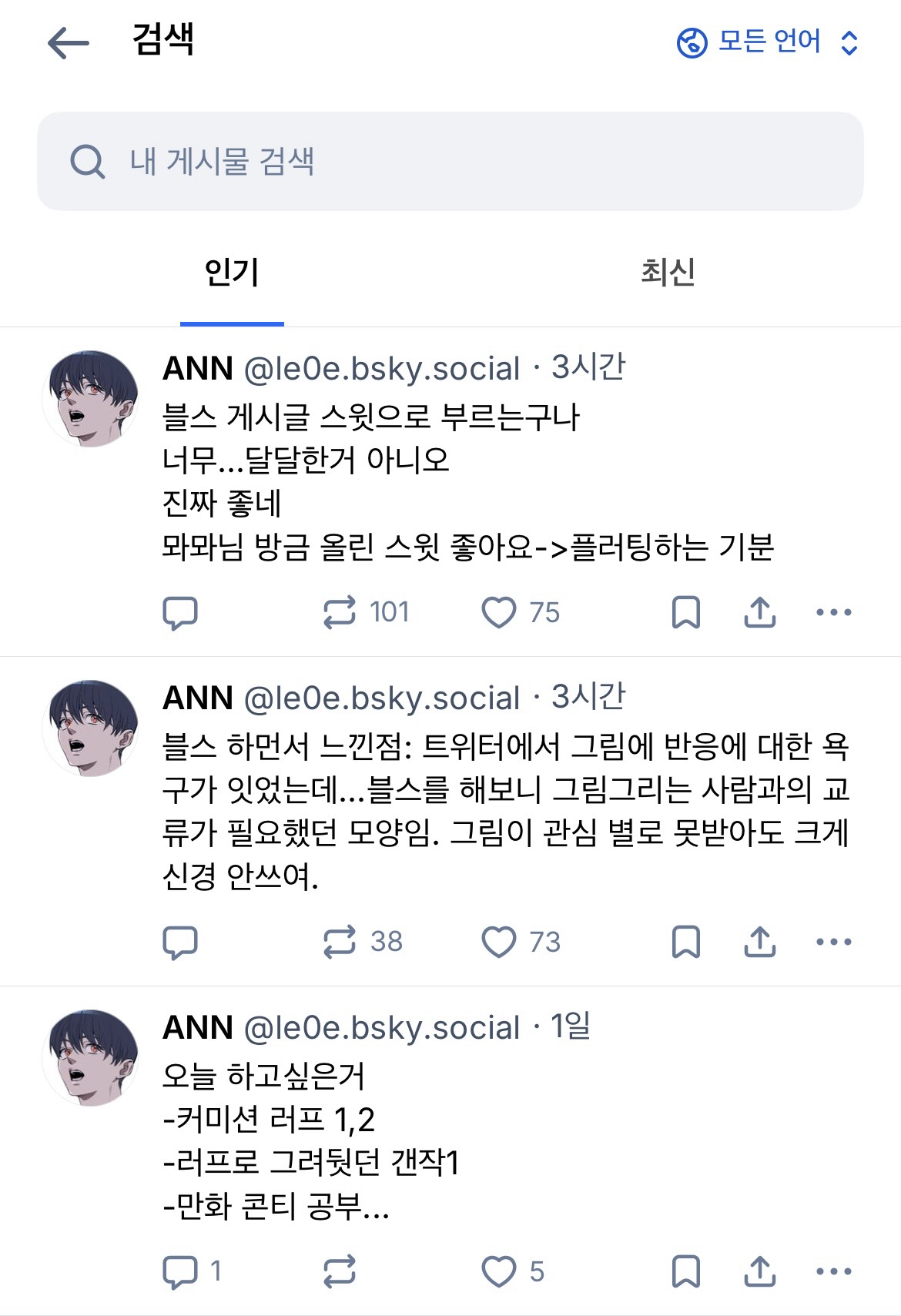The width and height of the screenshot is (901, 1316).
Task: Select the 인기 tab
Action: pyautogui.click(x=232, y=273)
